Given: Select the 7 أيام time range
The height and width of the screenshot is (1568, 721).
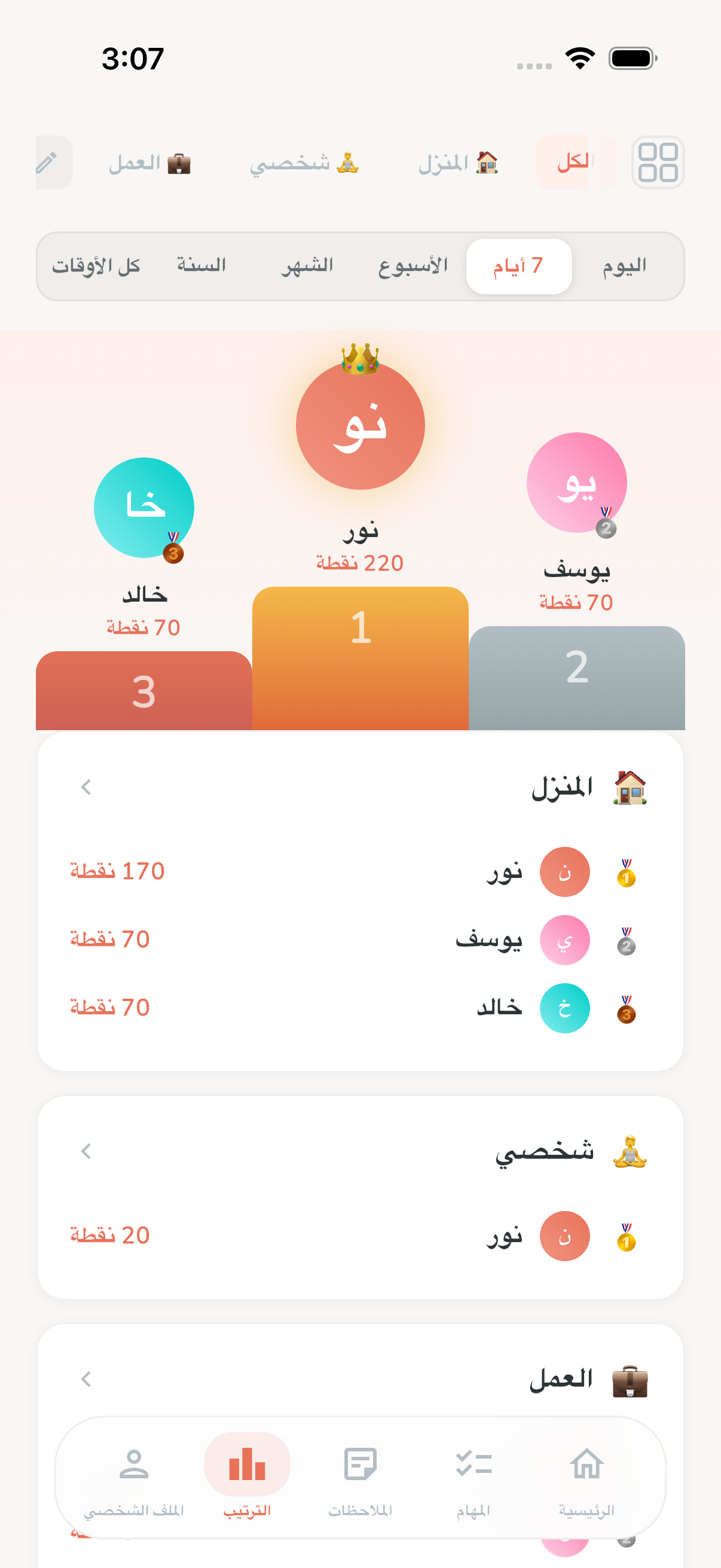Looking at the screenshot, I should 518,266.
